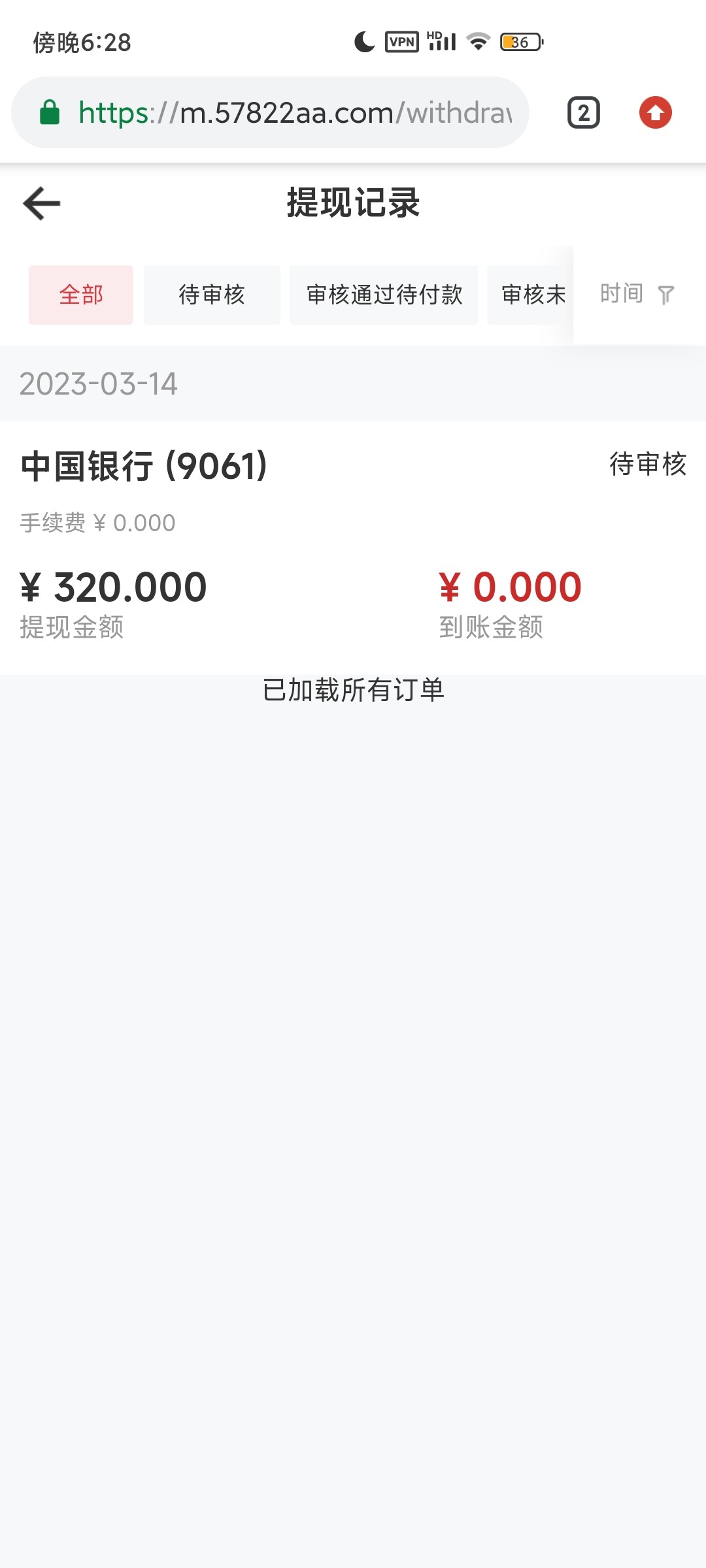The image size is (706, 1568).
Task: Tap the HTTPS padlock icon
Action: click(49, 112)
